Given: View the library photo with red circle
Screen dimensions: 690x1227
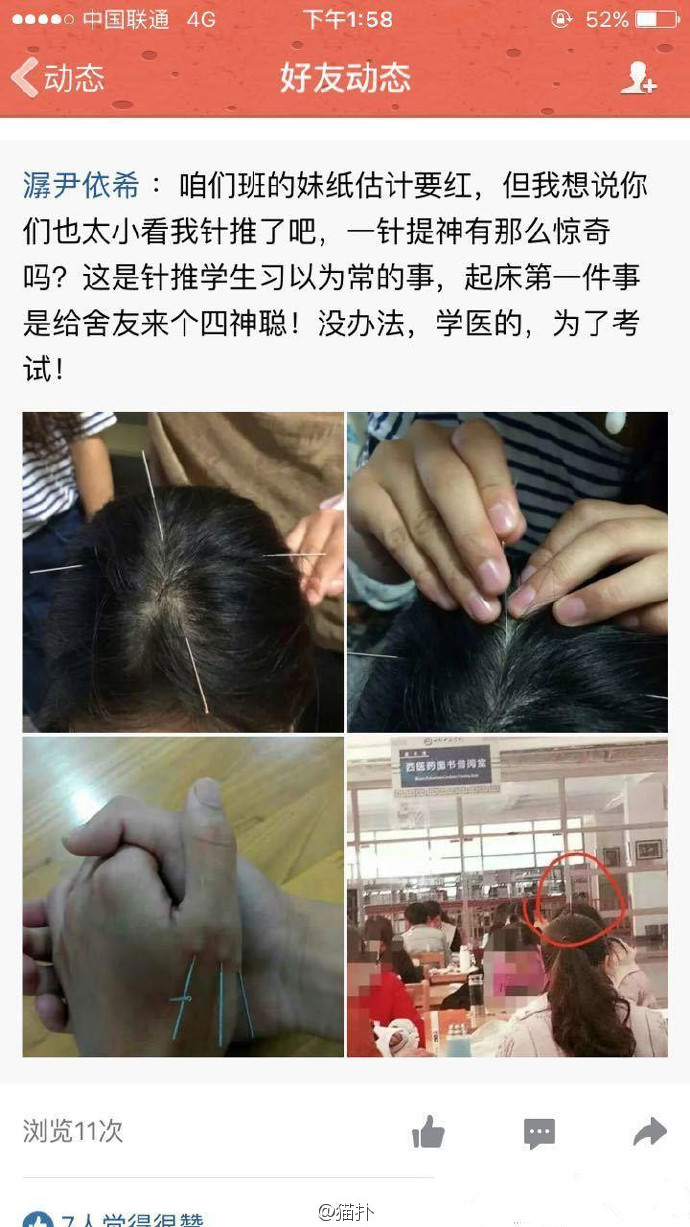Looking at the screenshot, I should (507, 897).
